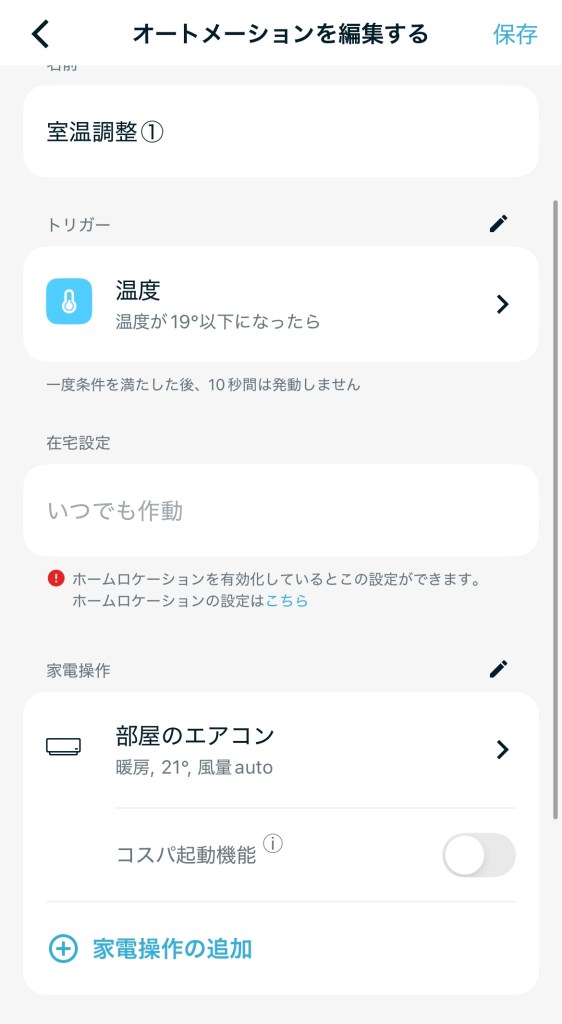
Task: Open the 部屋のエアコン action row
Action: click(x=281, y=750)
